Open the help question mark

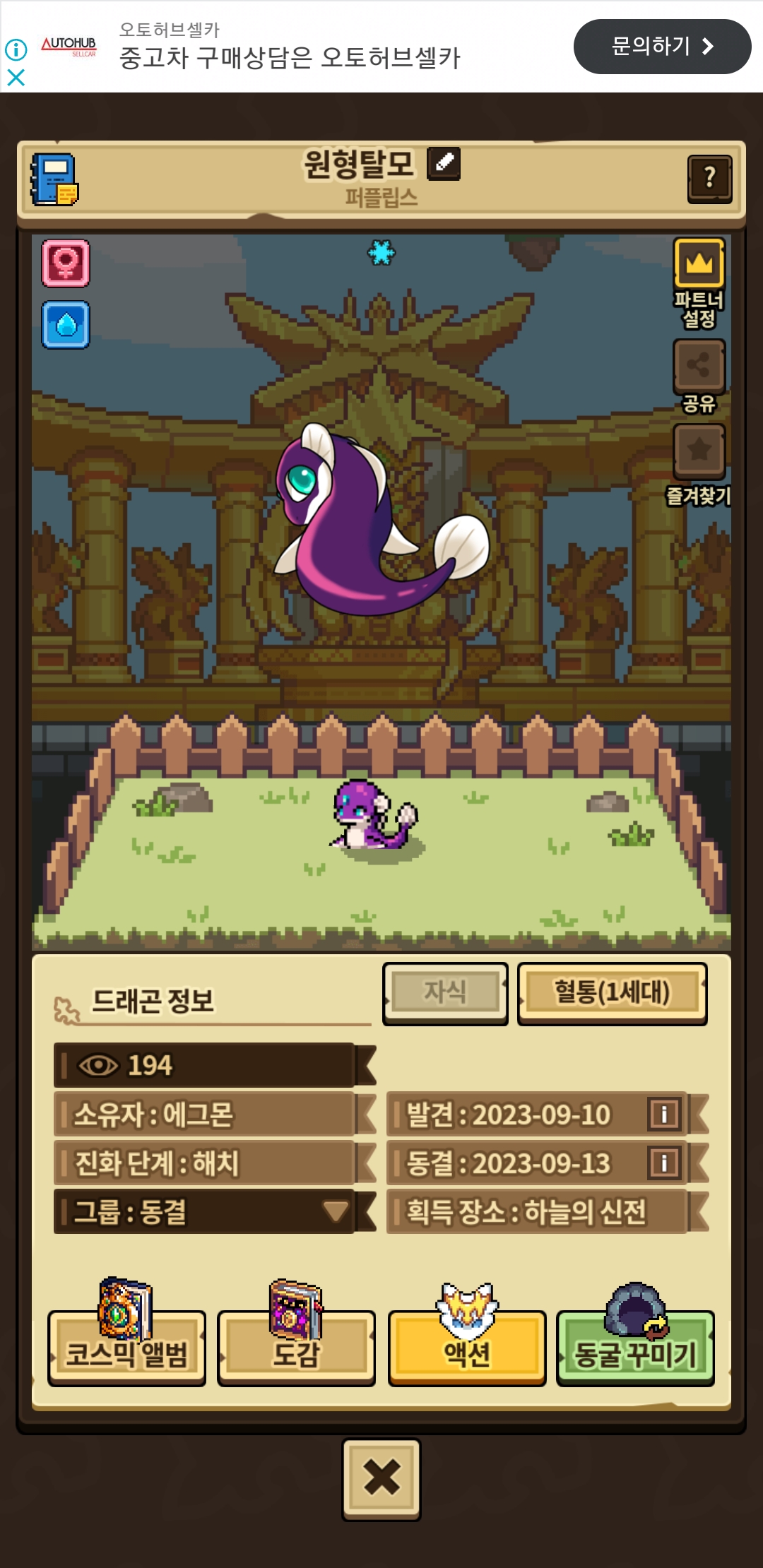[x=709, y=179]
